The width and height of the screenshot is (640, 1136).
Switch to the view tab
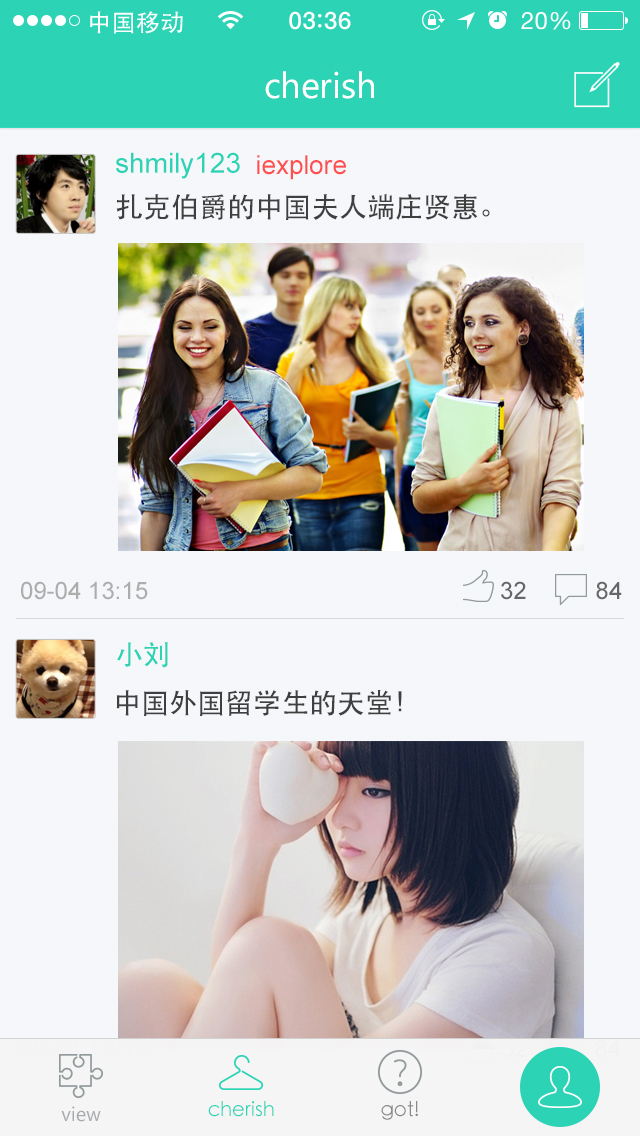coord(81,1088)
